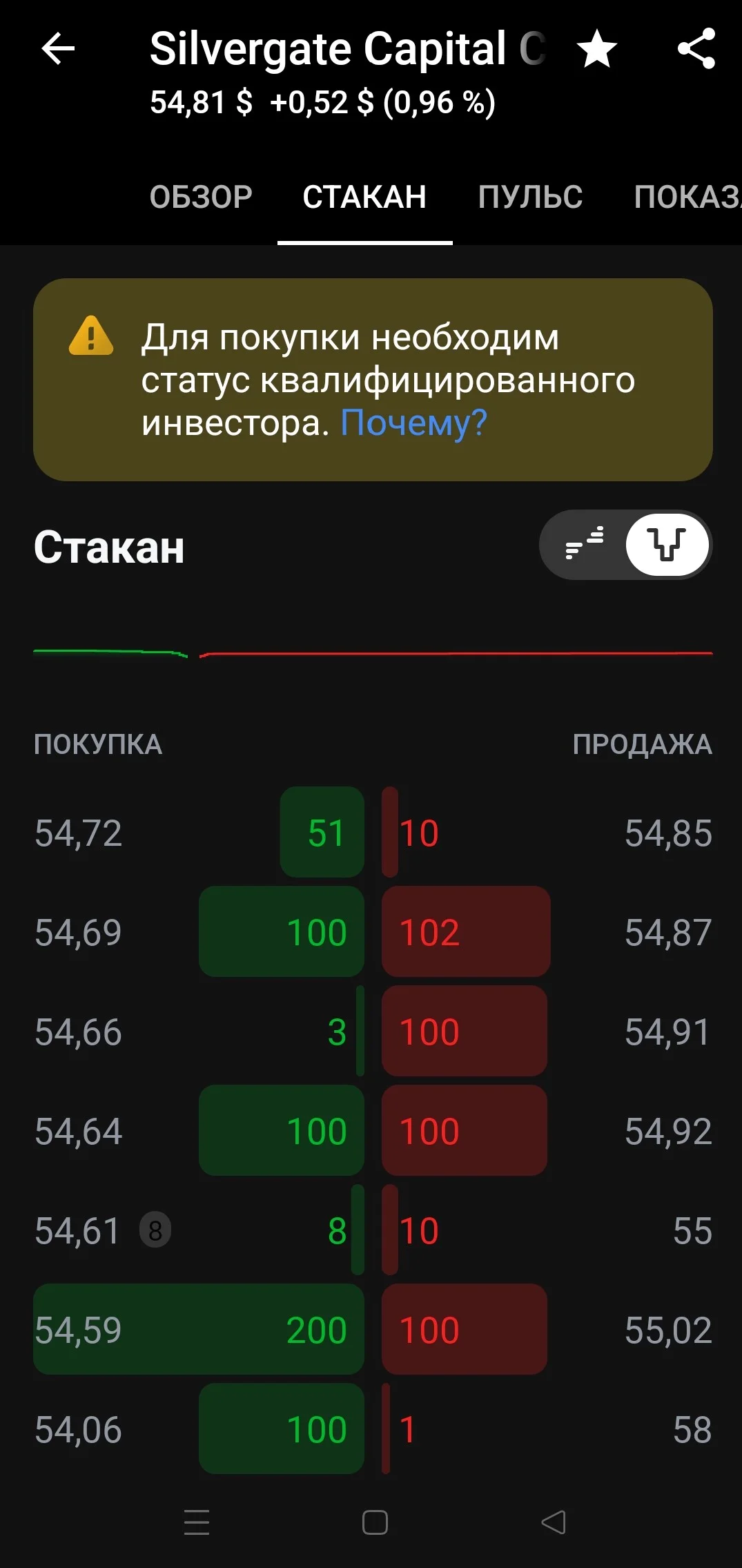Switch to the ОБЗОР tab
Viewport: 742px width, 1568px height.
point(201,197)
